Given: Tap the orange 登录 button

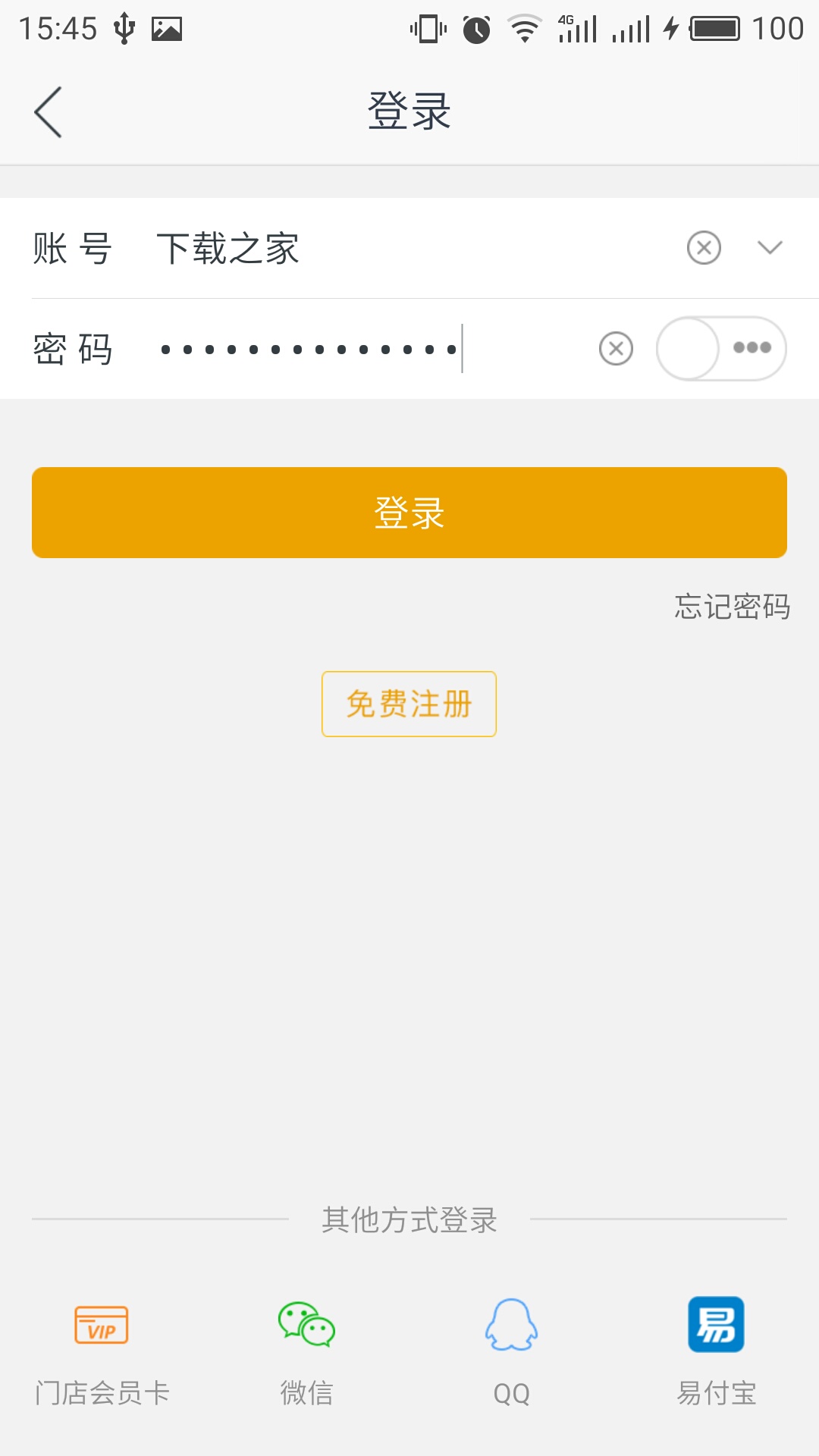Looking at the screenshot, I should coord(409,513).
